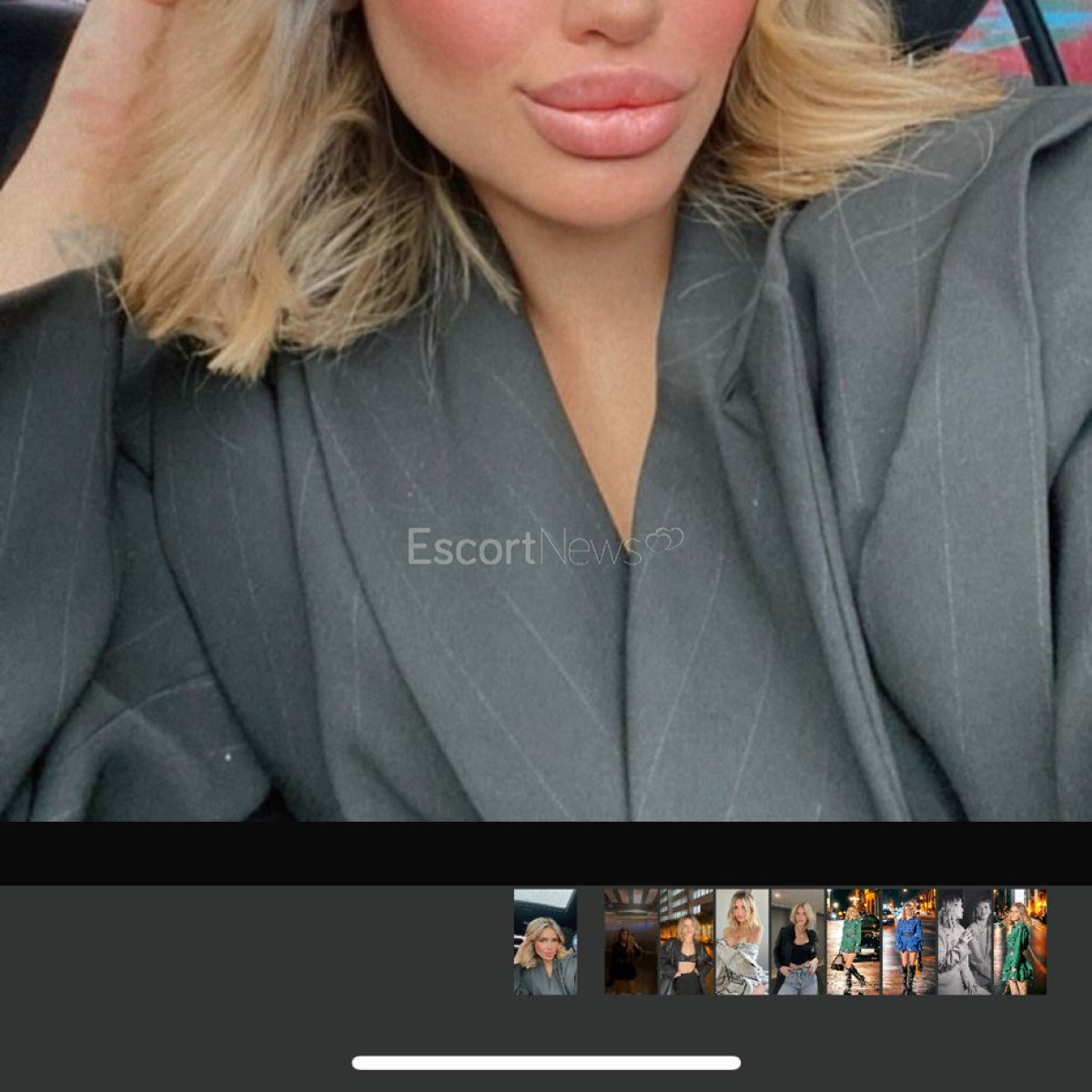View the snakeskin jacket photo thumbnail

pyautogui.click(x=742, y=942)
